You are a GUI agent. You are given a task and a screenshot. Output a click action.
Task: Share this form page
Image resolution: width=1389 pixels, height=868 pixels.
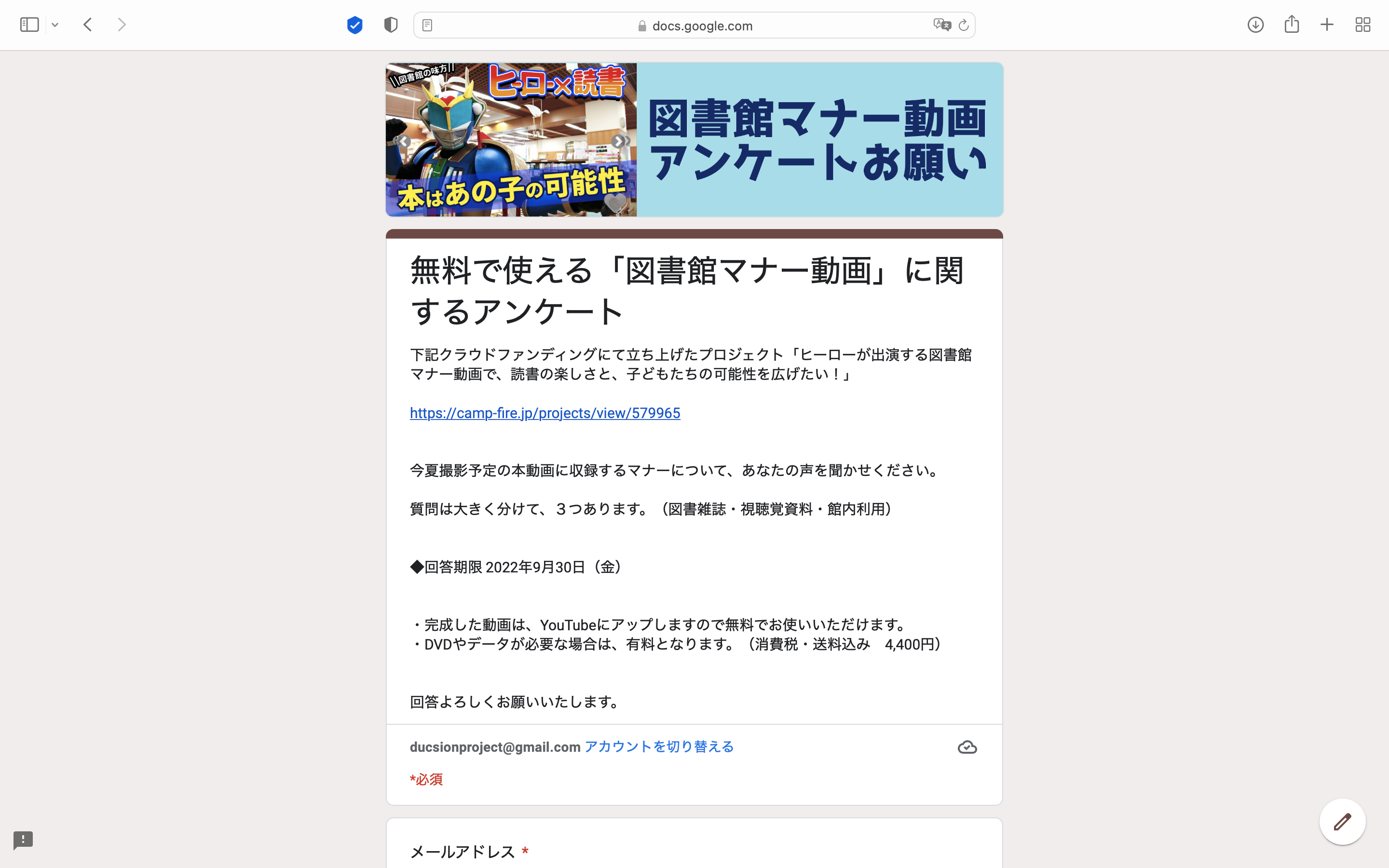1292,24
